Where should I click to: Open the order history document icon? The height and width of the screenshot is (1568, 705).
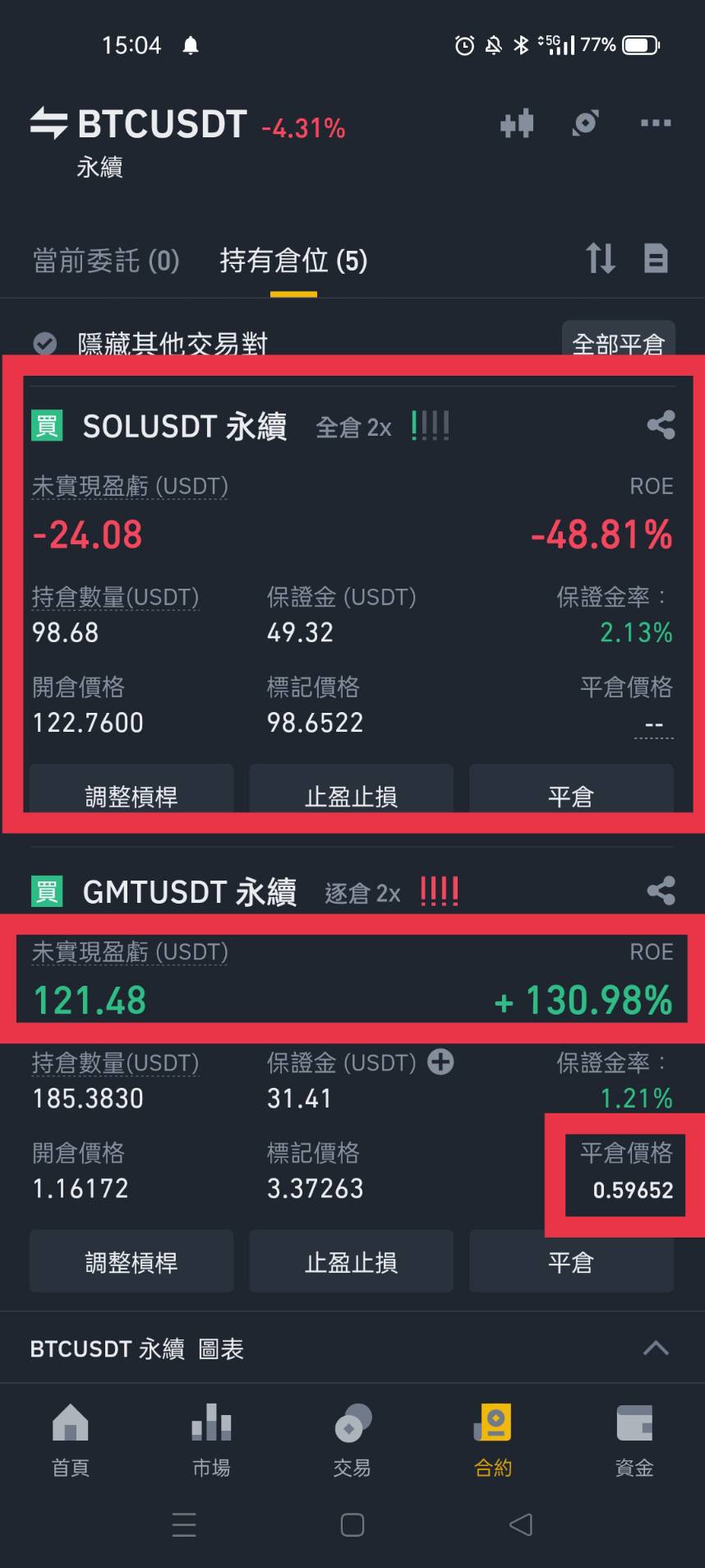coord(655,259)
